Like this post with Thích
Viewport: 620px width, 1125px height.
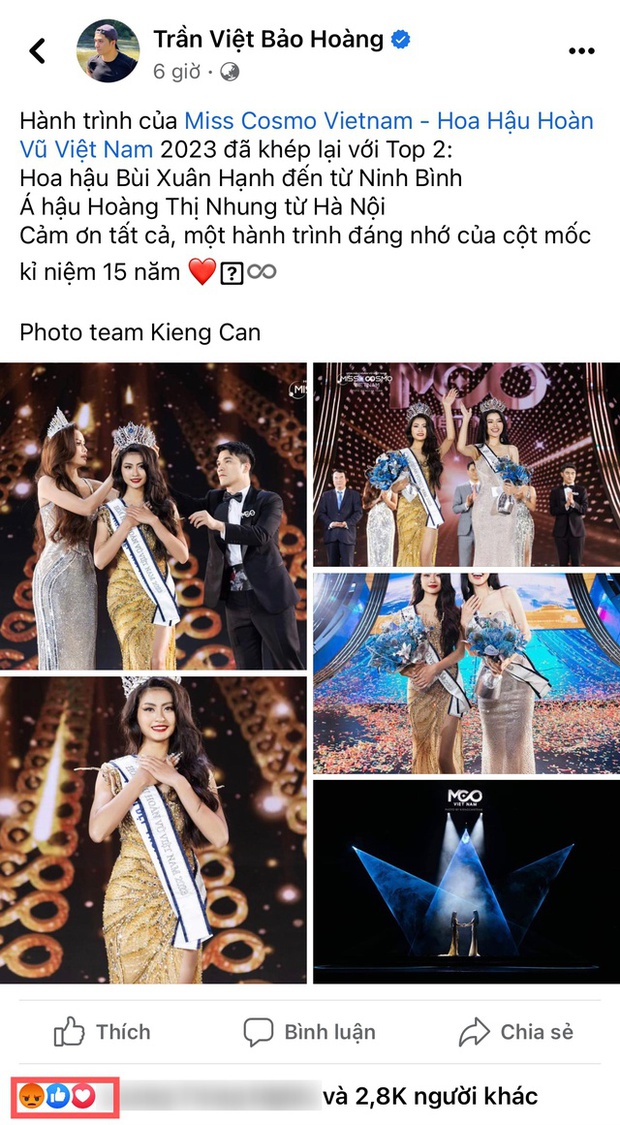pos(102,1032)
